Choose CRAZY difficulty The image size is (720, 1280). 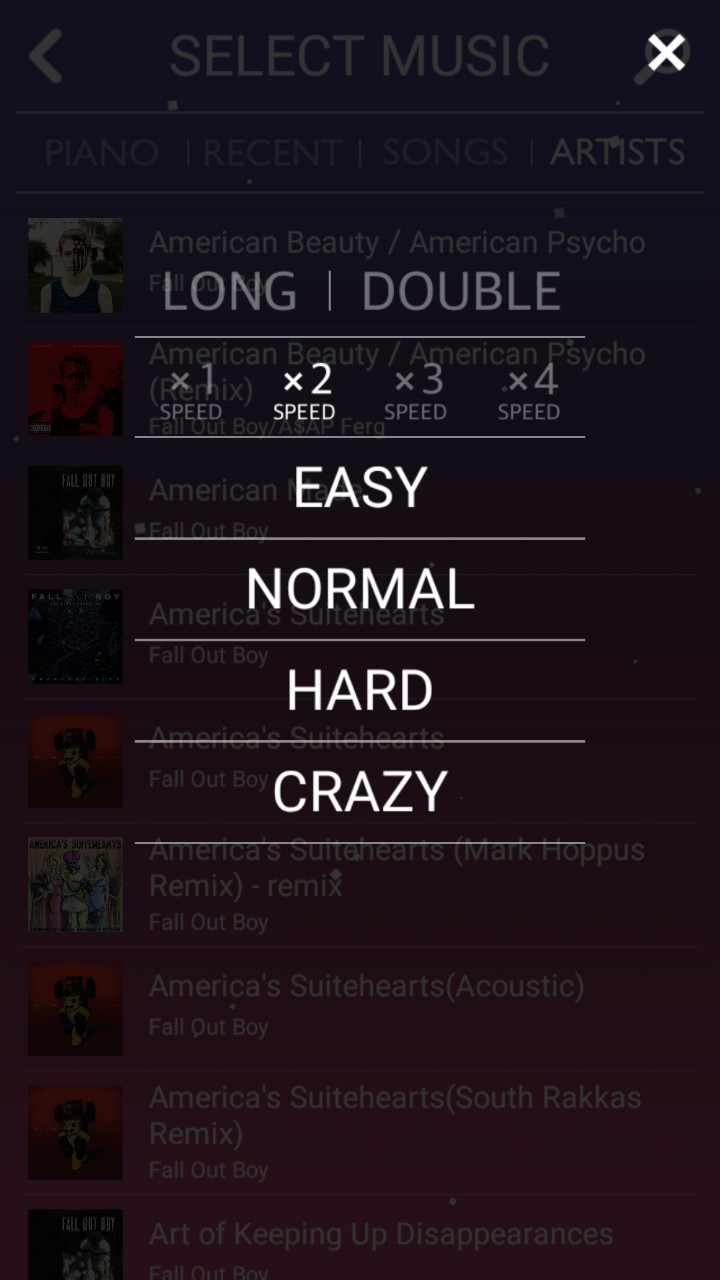360,792
